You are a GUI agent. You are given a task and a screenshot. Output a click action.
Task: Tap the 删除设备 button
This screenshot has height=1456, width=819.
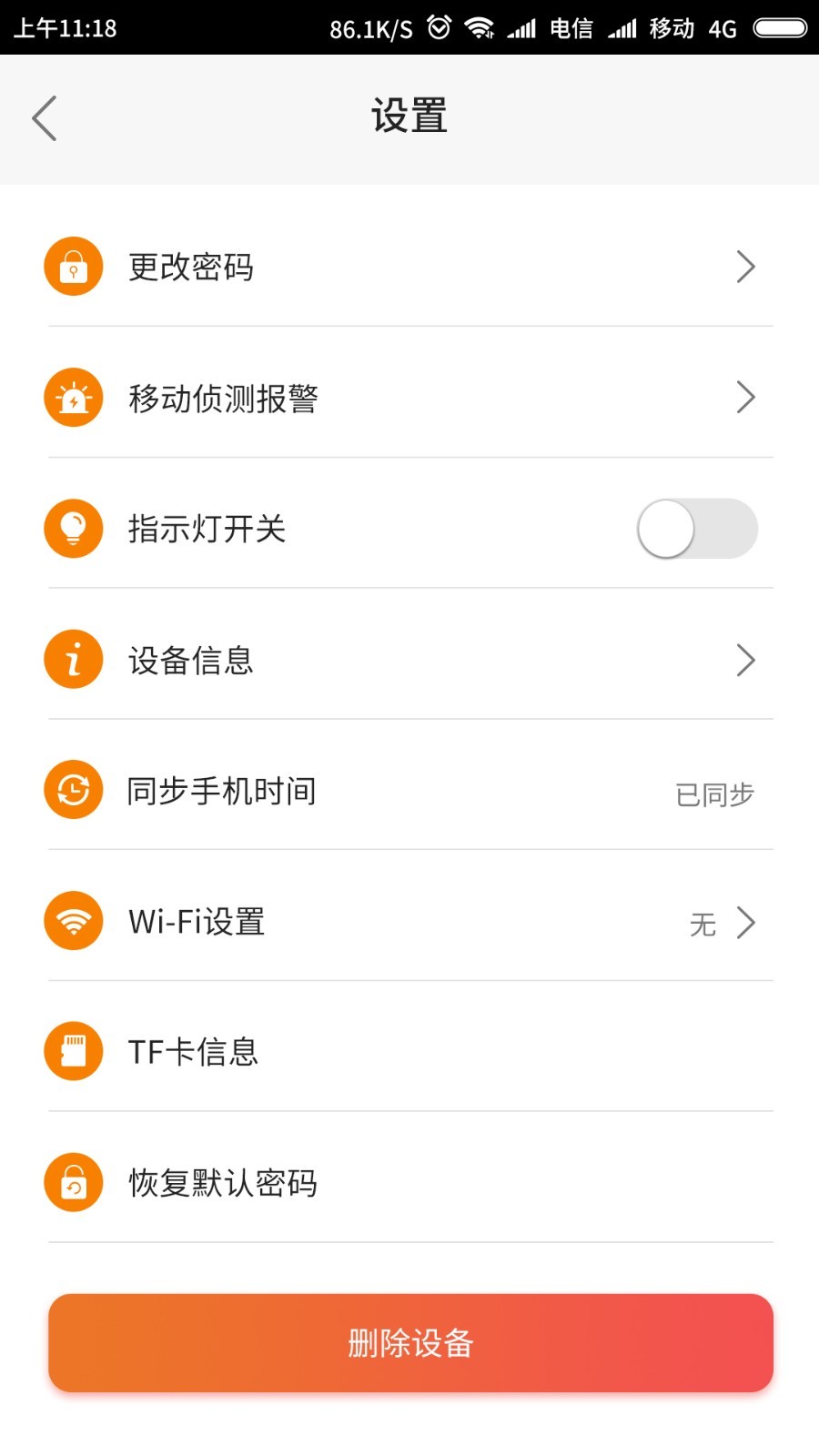click(409, 1342)
